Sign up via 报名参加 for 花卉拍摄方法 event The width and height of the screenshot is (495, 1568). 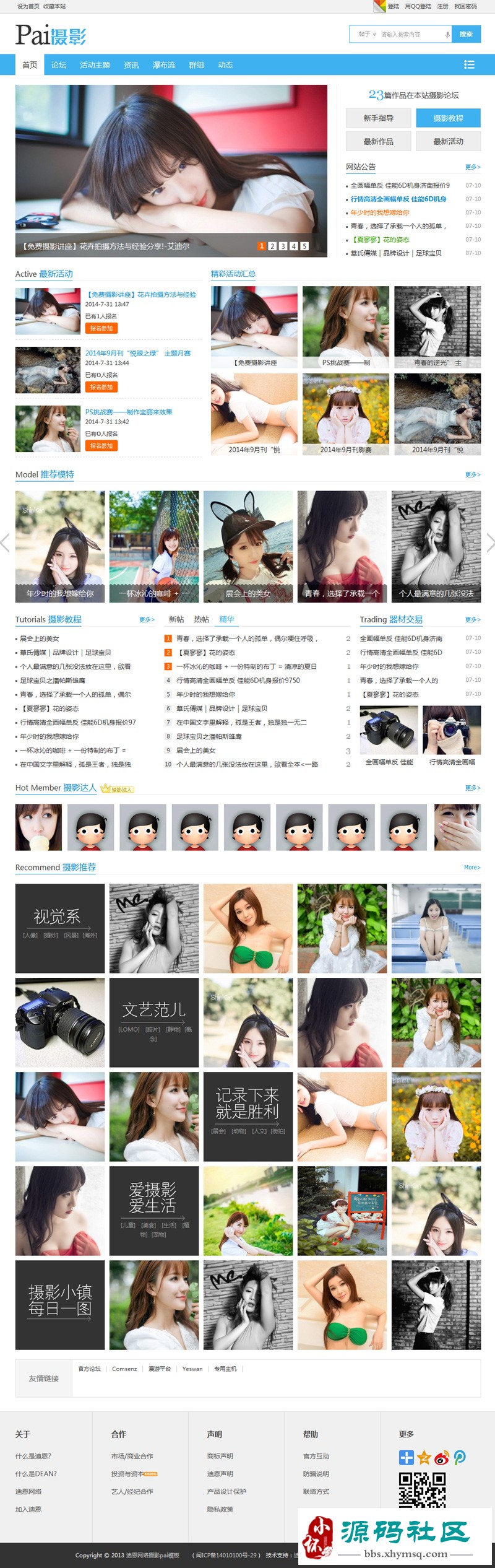pos(101,328)
